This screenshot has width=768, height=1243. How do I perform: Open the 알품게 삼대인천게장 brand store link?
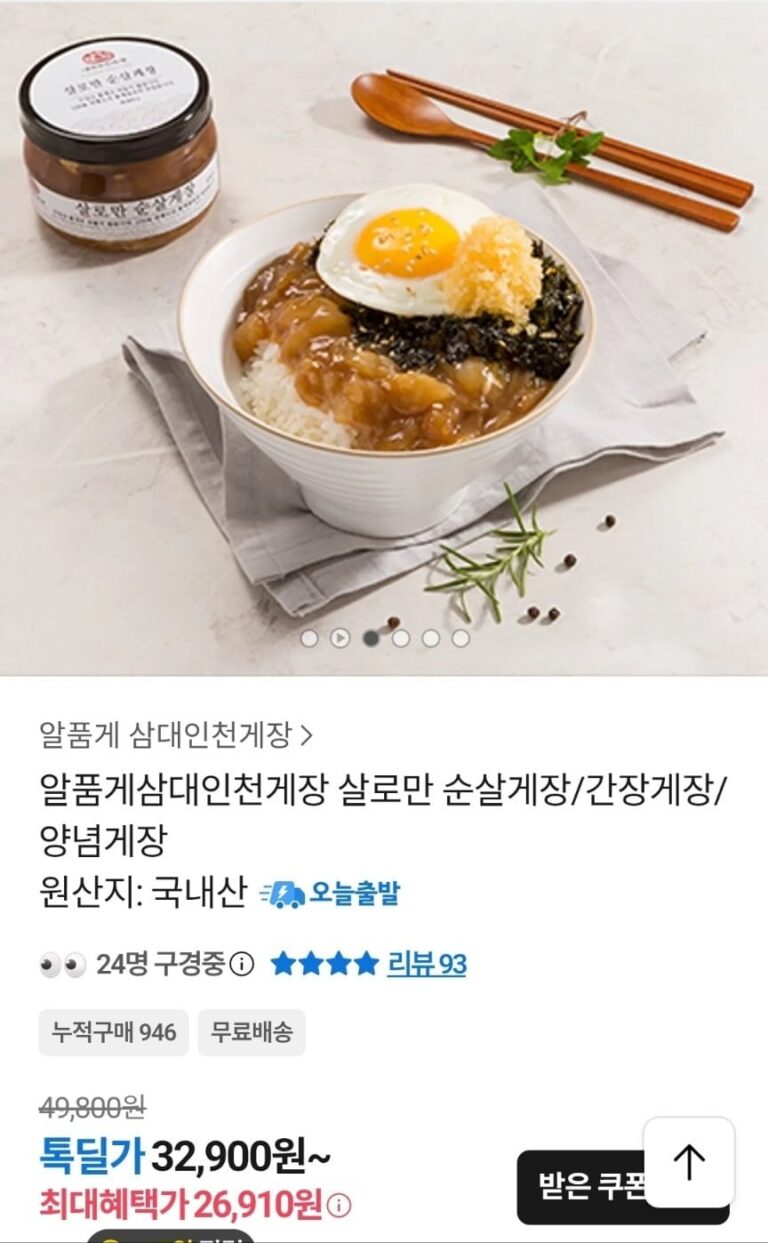176,736
